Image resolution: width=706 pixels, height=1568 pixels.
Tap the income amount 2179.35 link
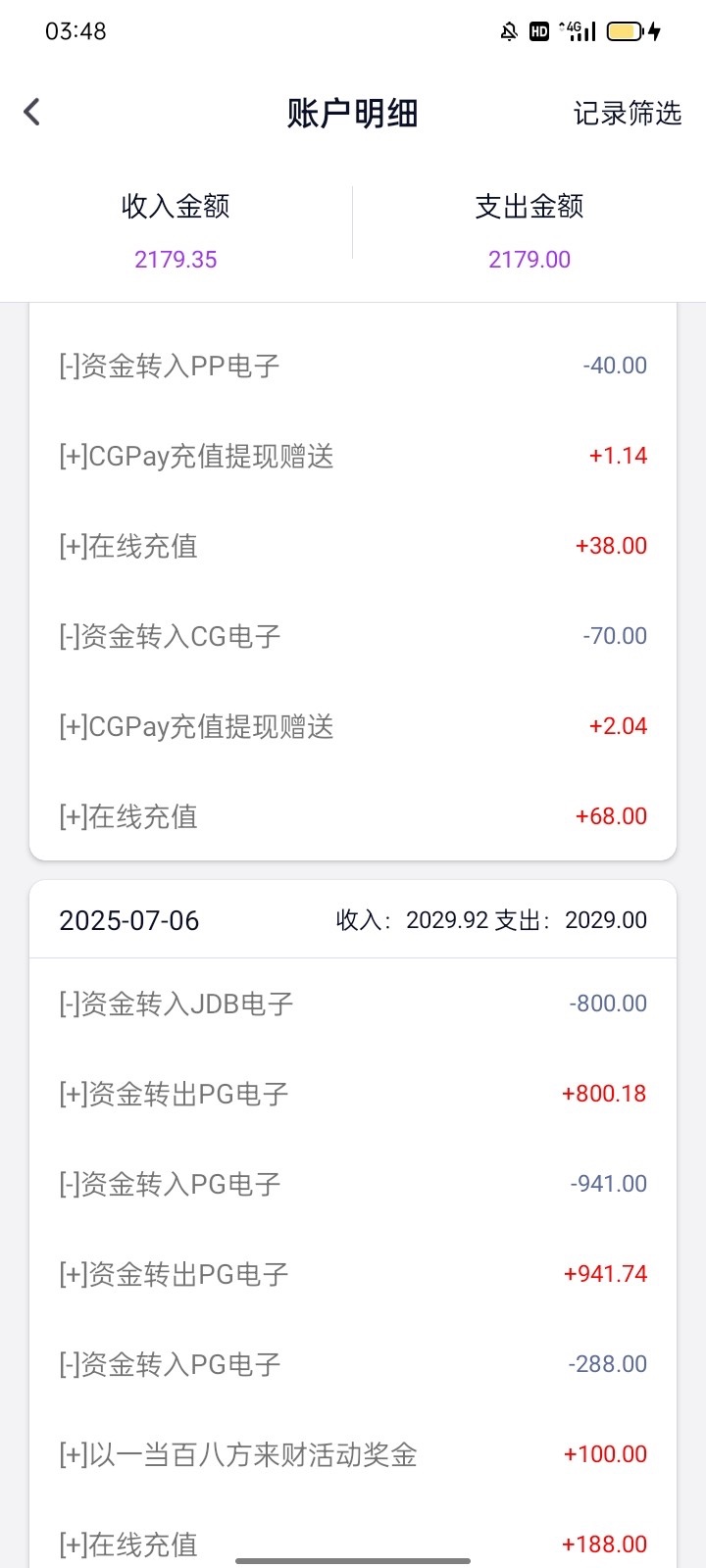pos(176,259)
